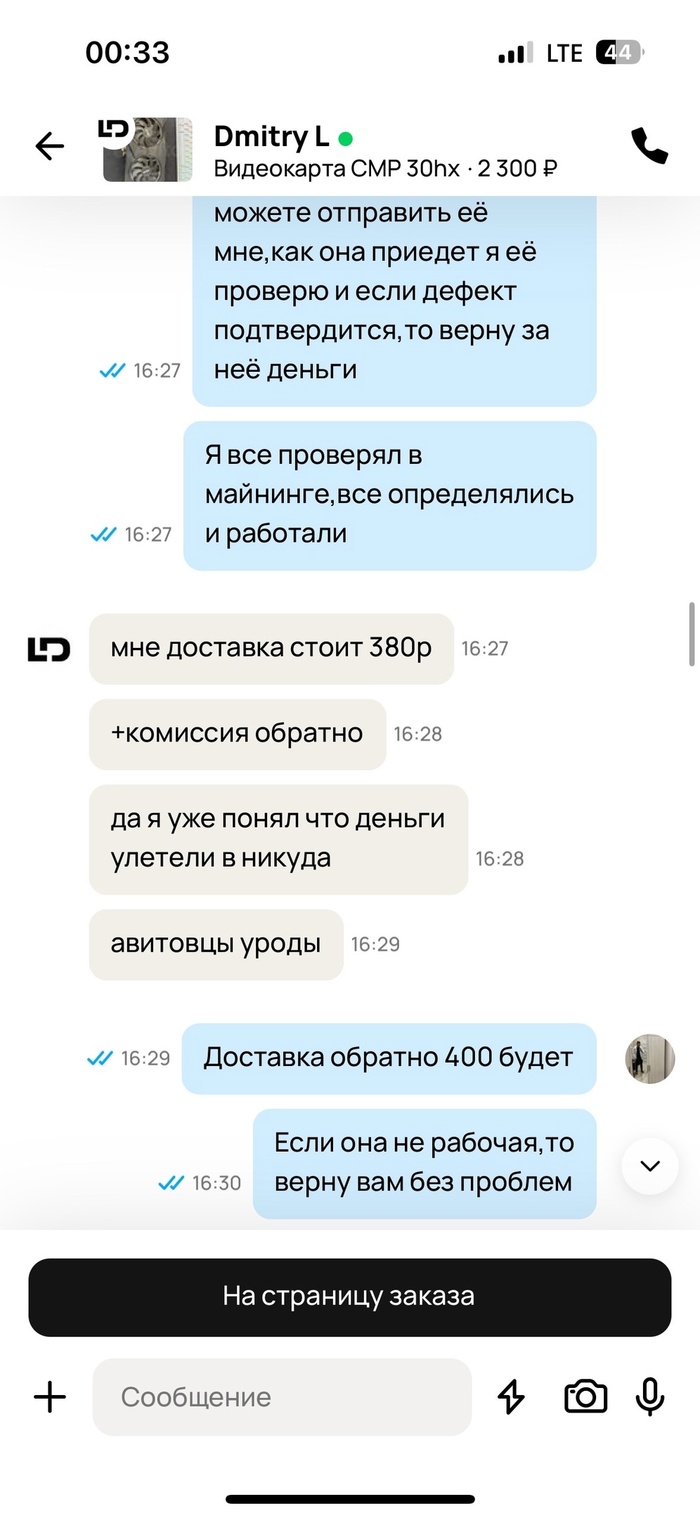Image resolution: width=700 pixels, height=1518 pixels.
Task: Jump to latest messages with down chevron
Action: click(x=651, y=1165)
